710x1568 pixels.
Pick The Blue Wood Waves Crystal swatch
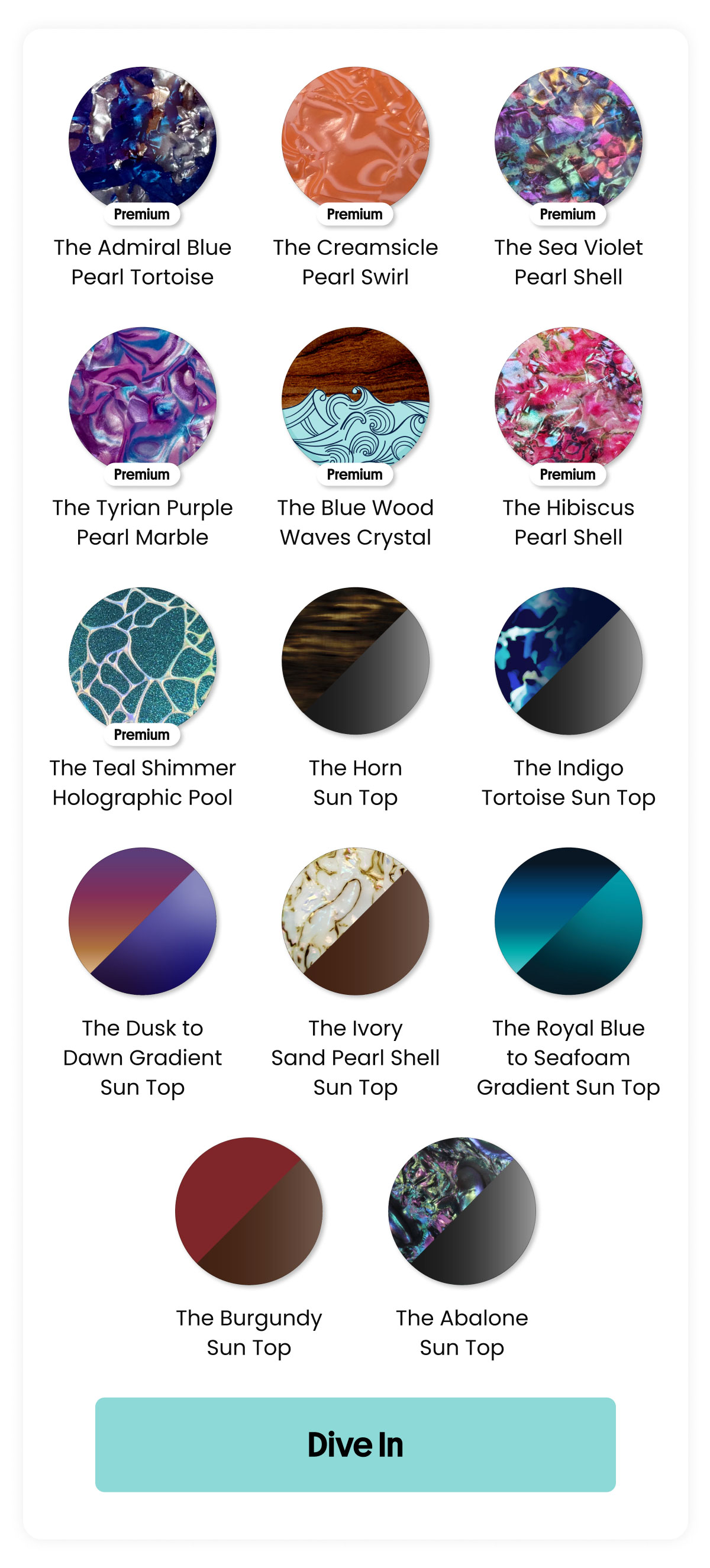pyautogui.click(x=355, y=400)
